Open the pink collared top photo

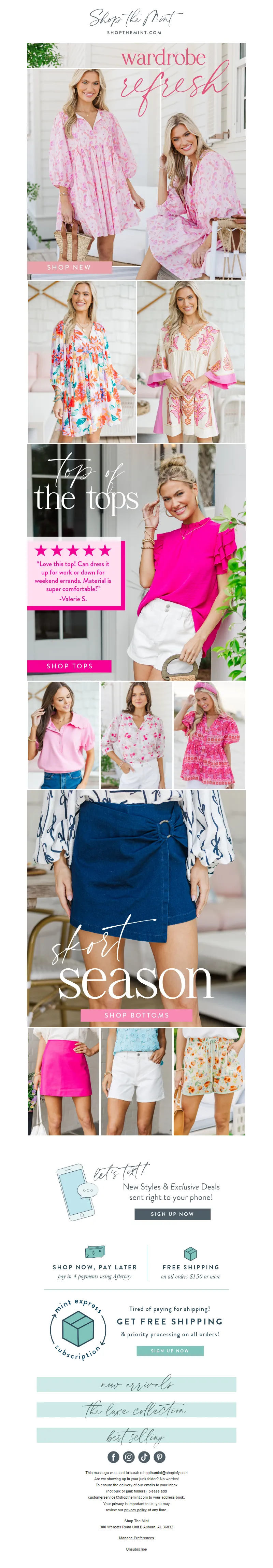tap(63, 735)
